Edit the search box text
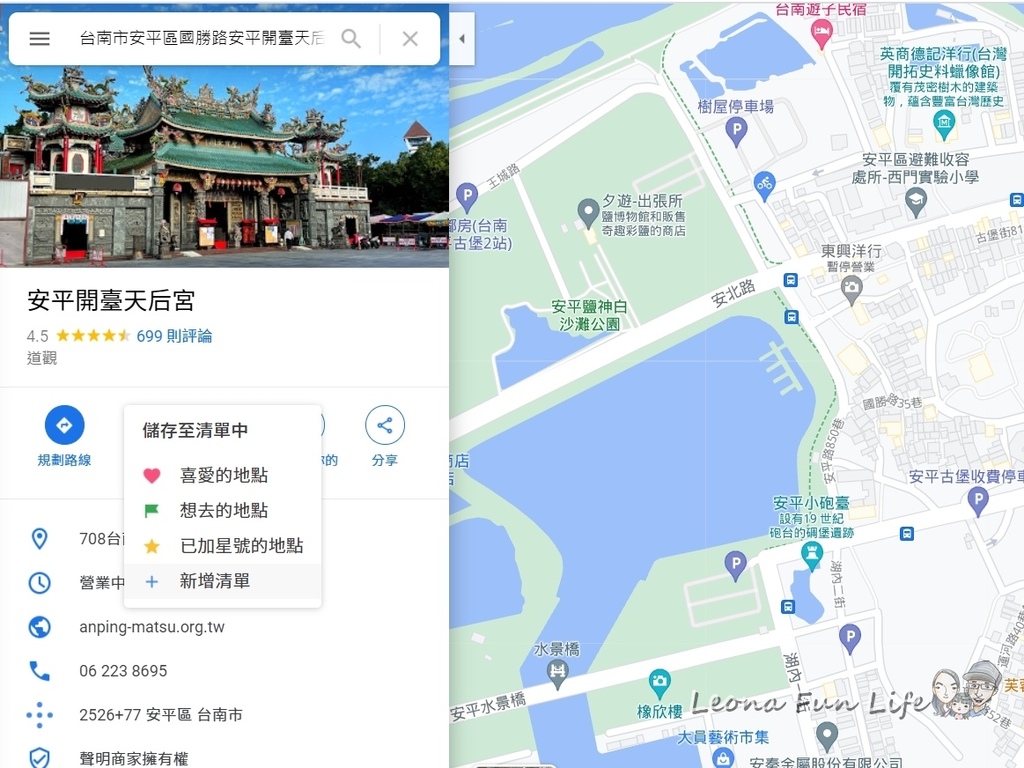Image resolution: width=1024 pixels, height=768 pixels. (x=202, y=39)
